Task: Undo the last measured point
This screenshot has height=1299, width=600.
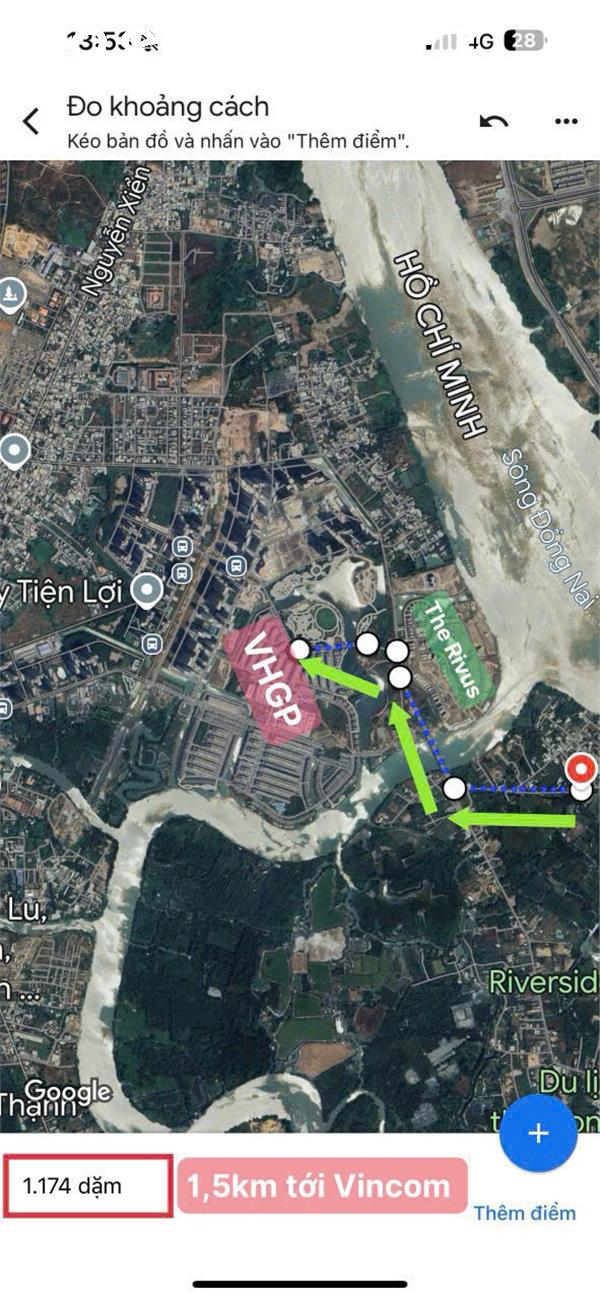Action: pyautogui.click(x=493, y=122)
